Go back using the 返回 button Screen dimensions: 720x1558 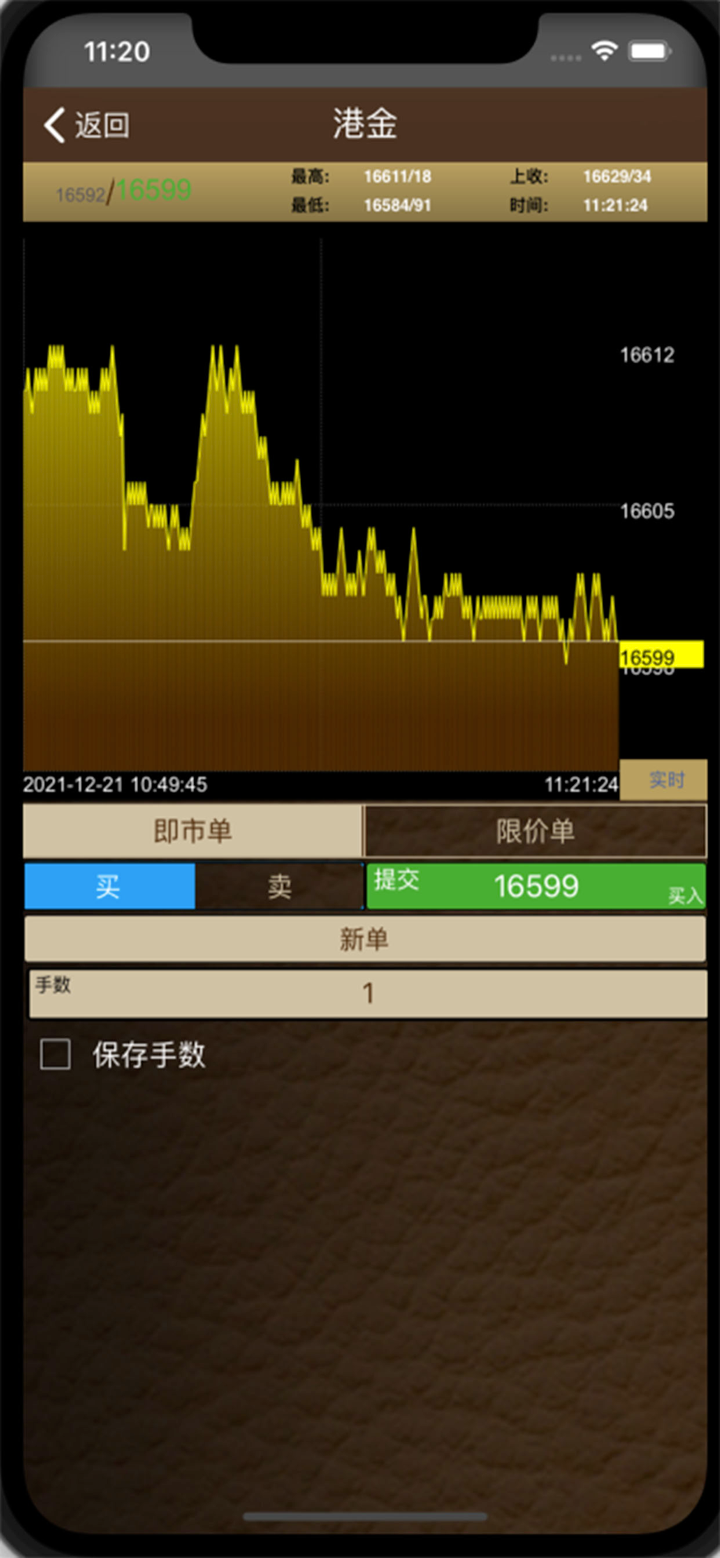86,125
